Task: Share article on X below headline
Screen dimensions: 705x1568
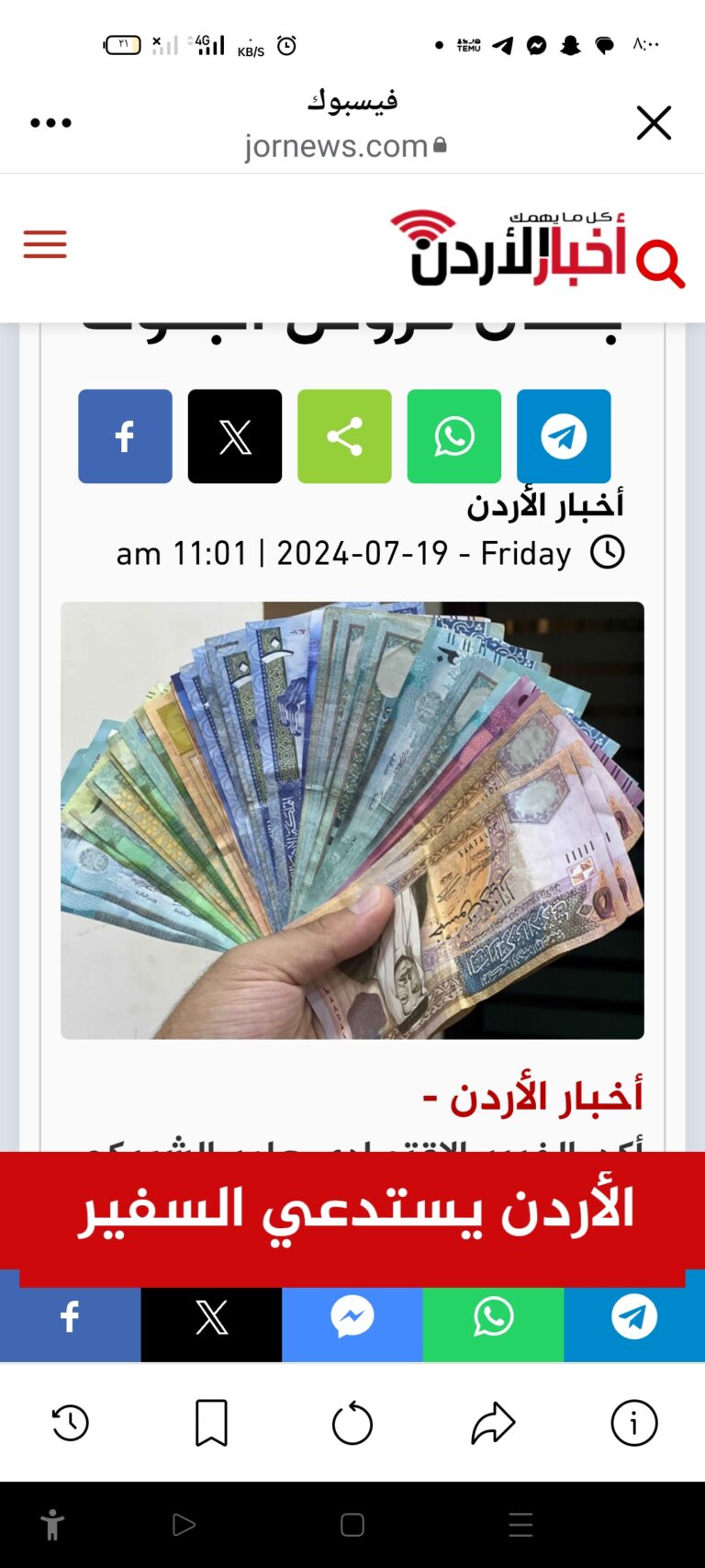Action: (235, 436)
